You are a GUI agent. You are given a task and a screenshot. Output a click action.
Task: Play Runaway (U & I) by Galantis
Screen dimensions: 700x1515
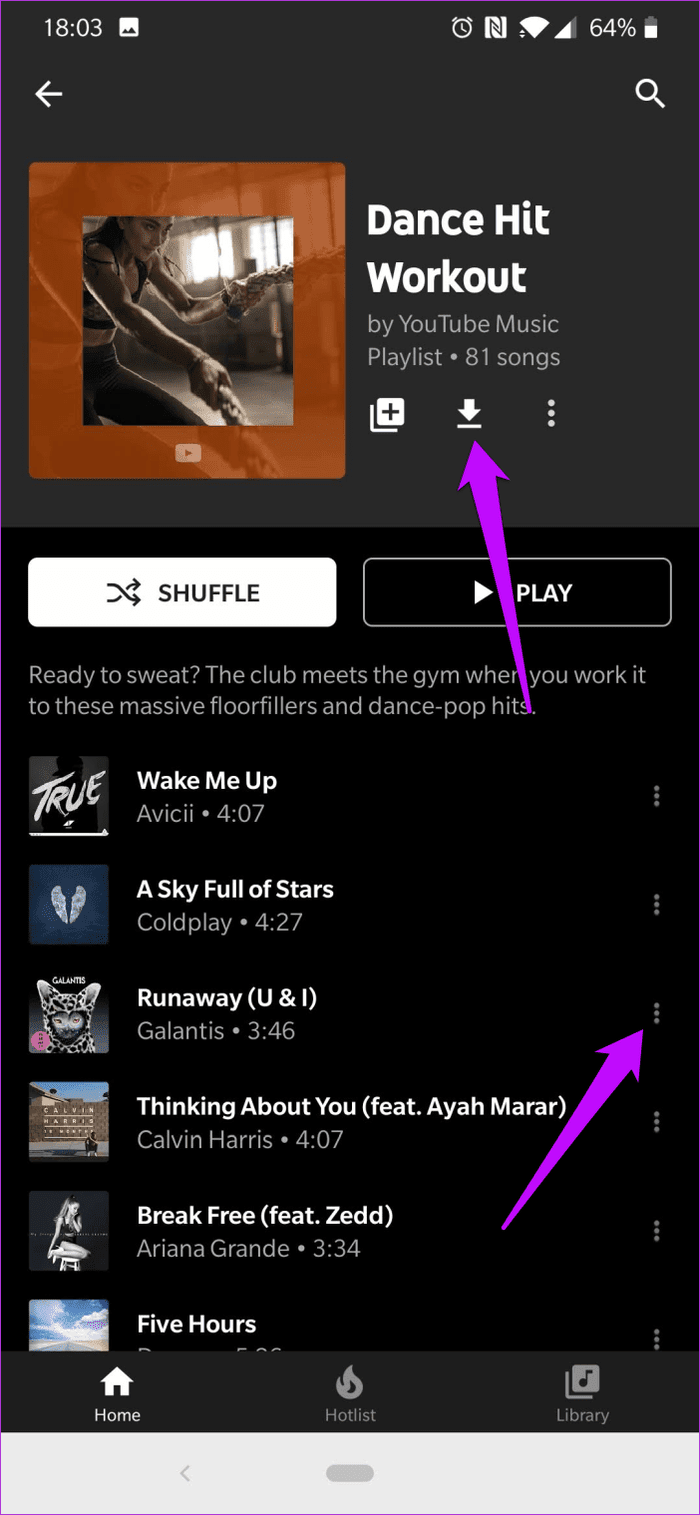(x=330, y=1014)
